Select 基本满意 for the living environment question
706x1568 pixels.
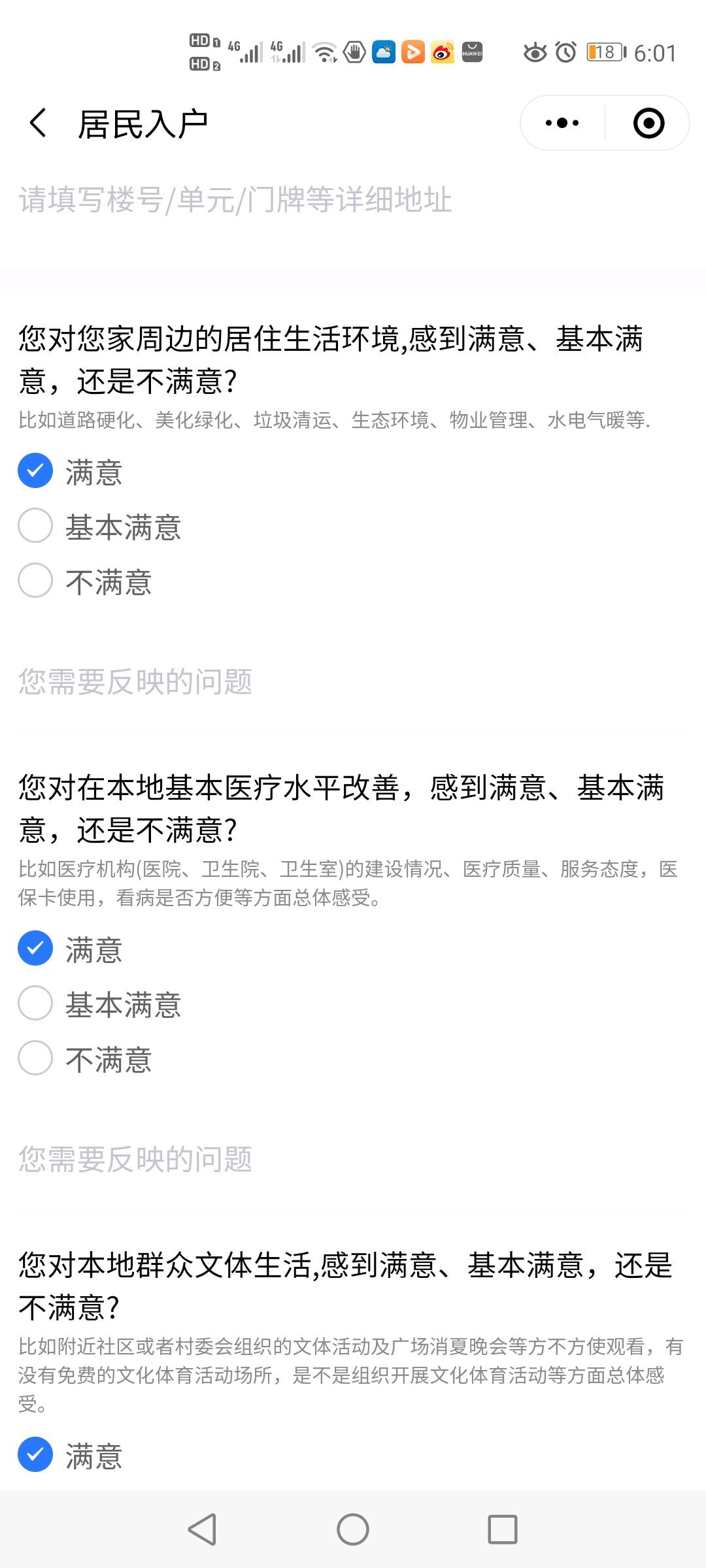point(100,527)
